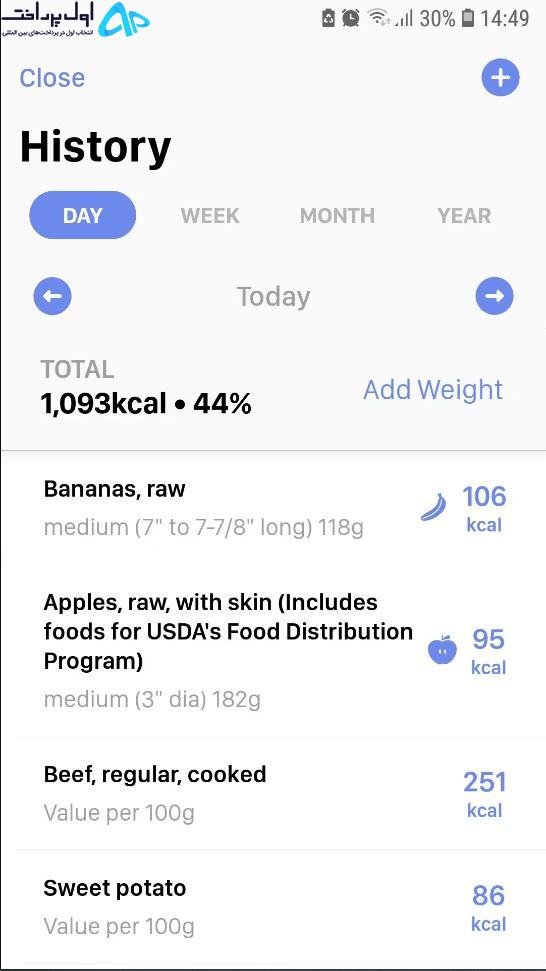Tap Add Weight
The image size is (546, 971).
click(433, 390)
